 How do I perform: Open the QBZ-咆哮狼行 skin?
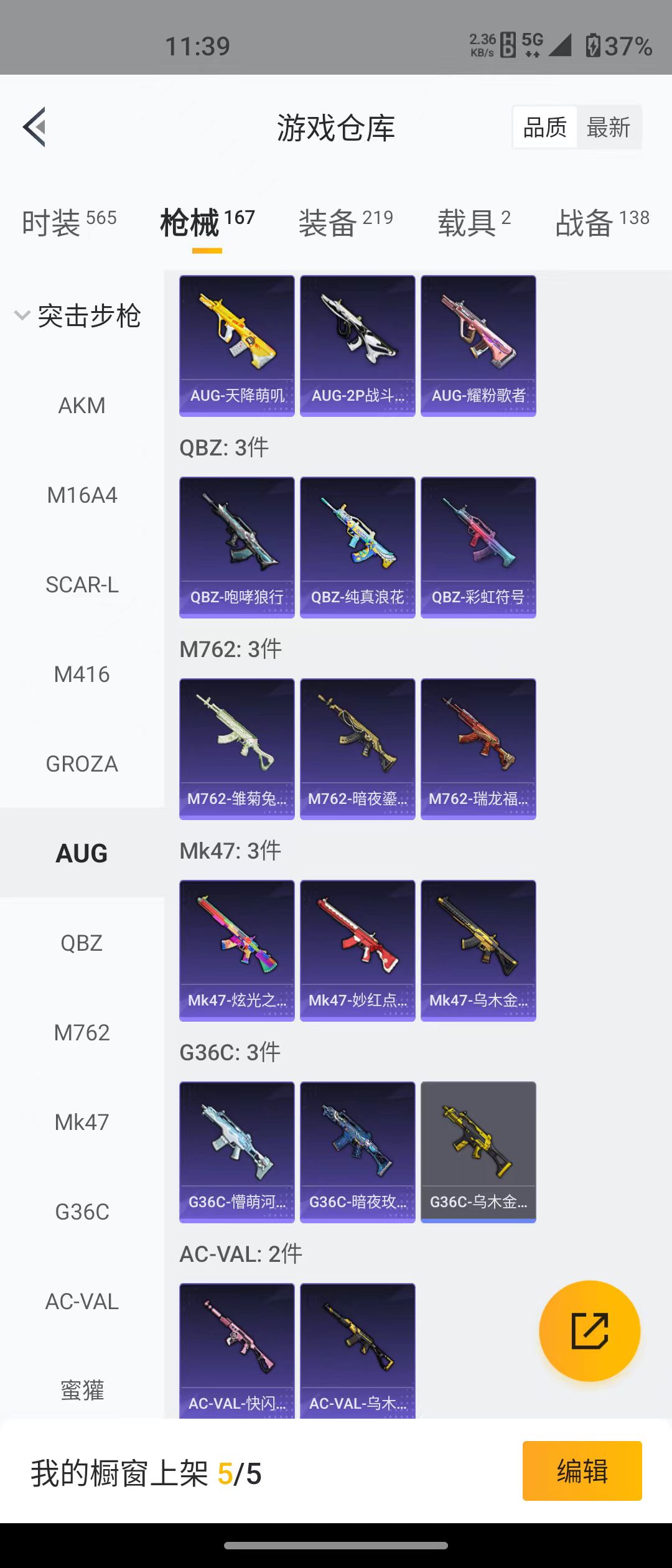click(x=236, y=547)
